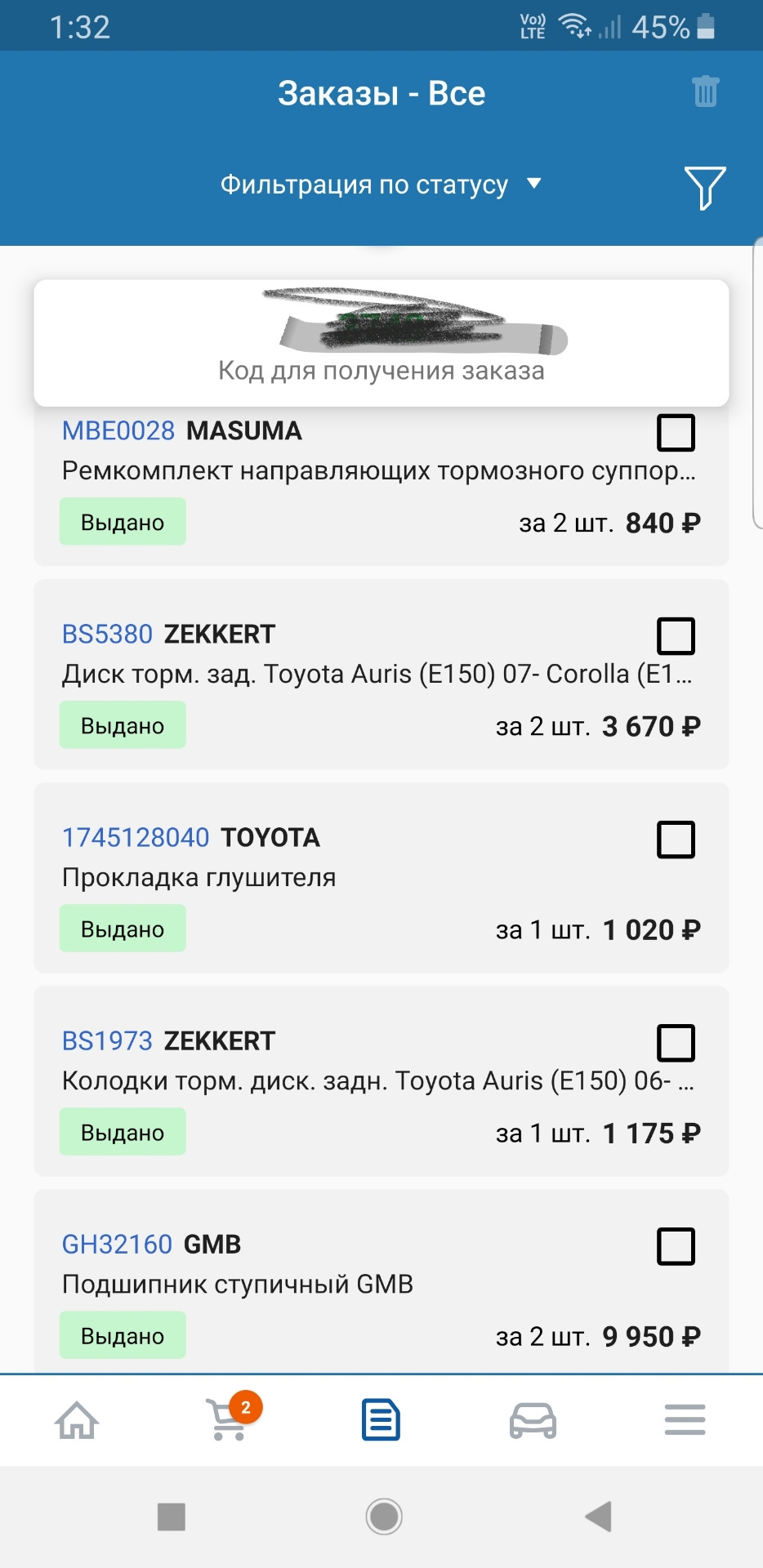The height and width of the screenshot is (1568, 763).
Task: Tick the checkbox for GH32160 GMB bearing
Action: click(x=675, y=1246)
